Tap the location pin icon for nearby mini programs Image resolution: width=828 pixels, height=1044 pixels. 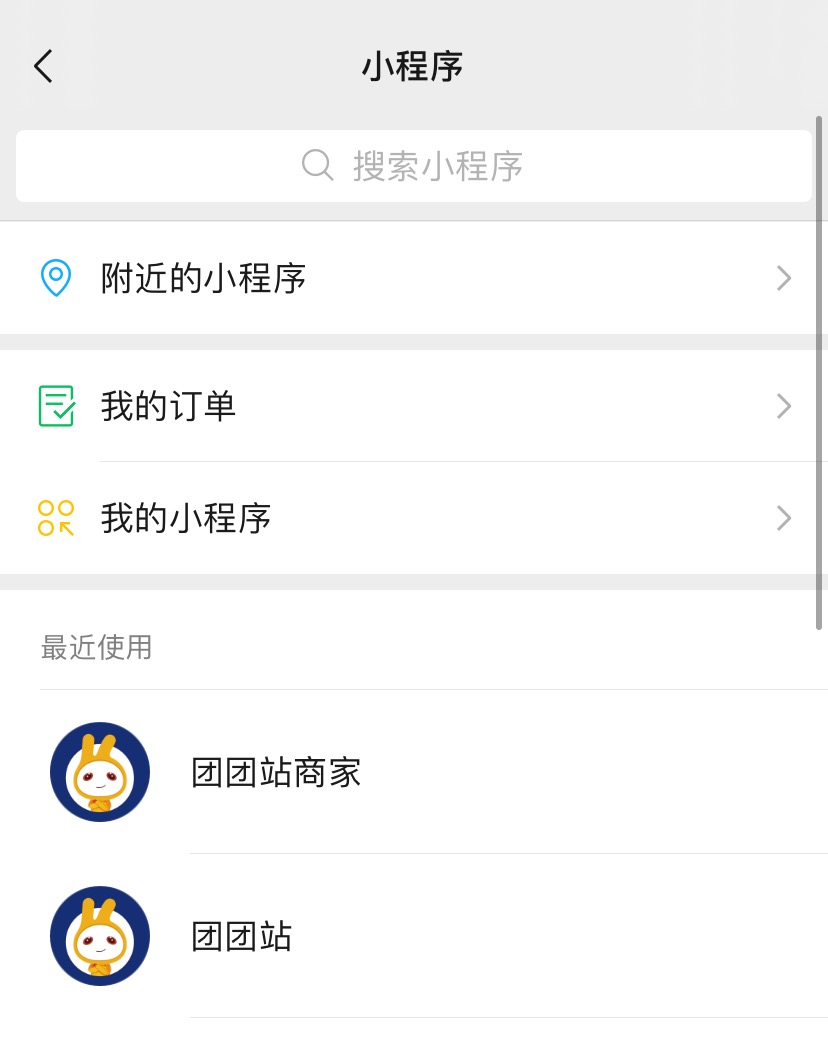click(55, 278)
